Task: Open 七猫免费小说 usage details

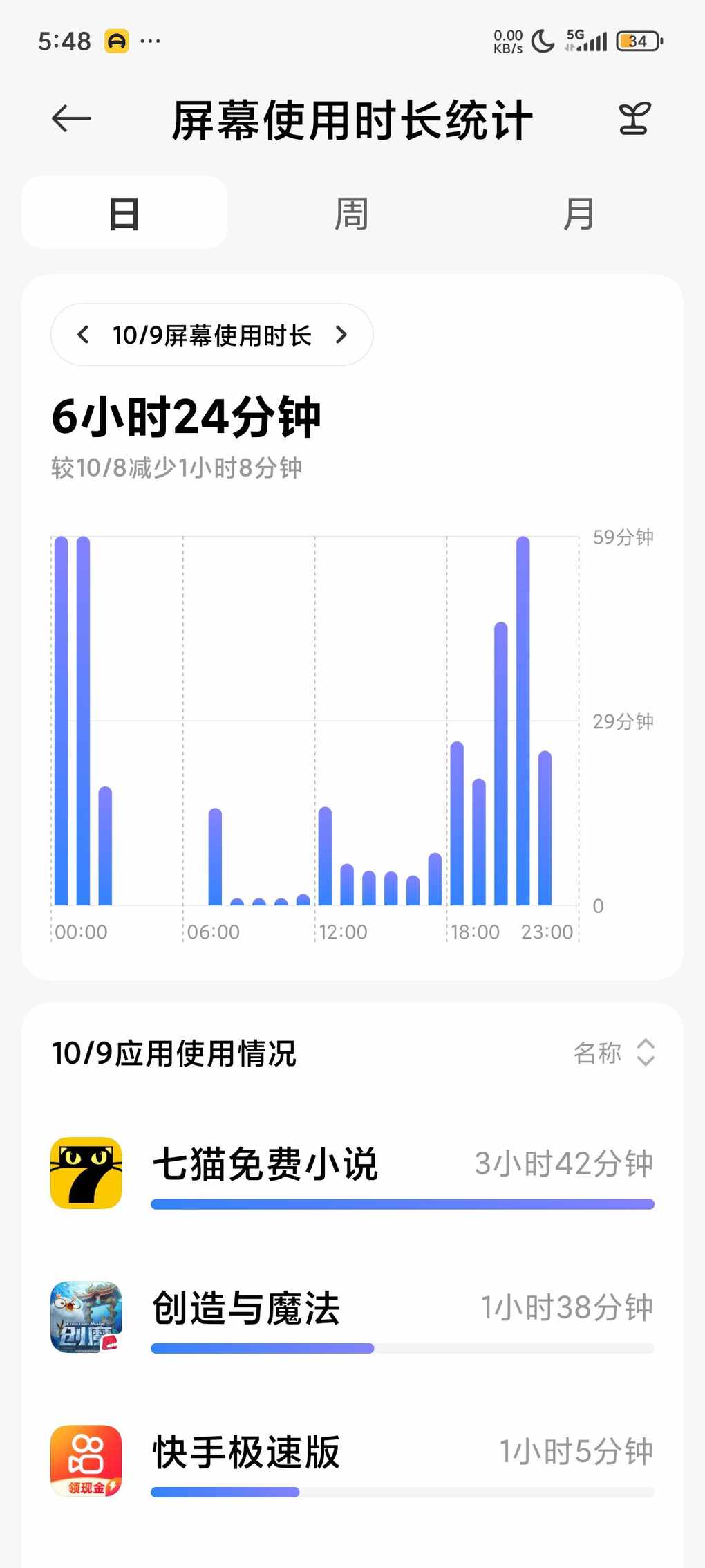Action: click(352, 1174)
